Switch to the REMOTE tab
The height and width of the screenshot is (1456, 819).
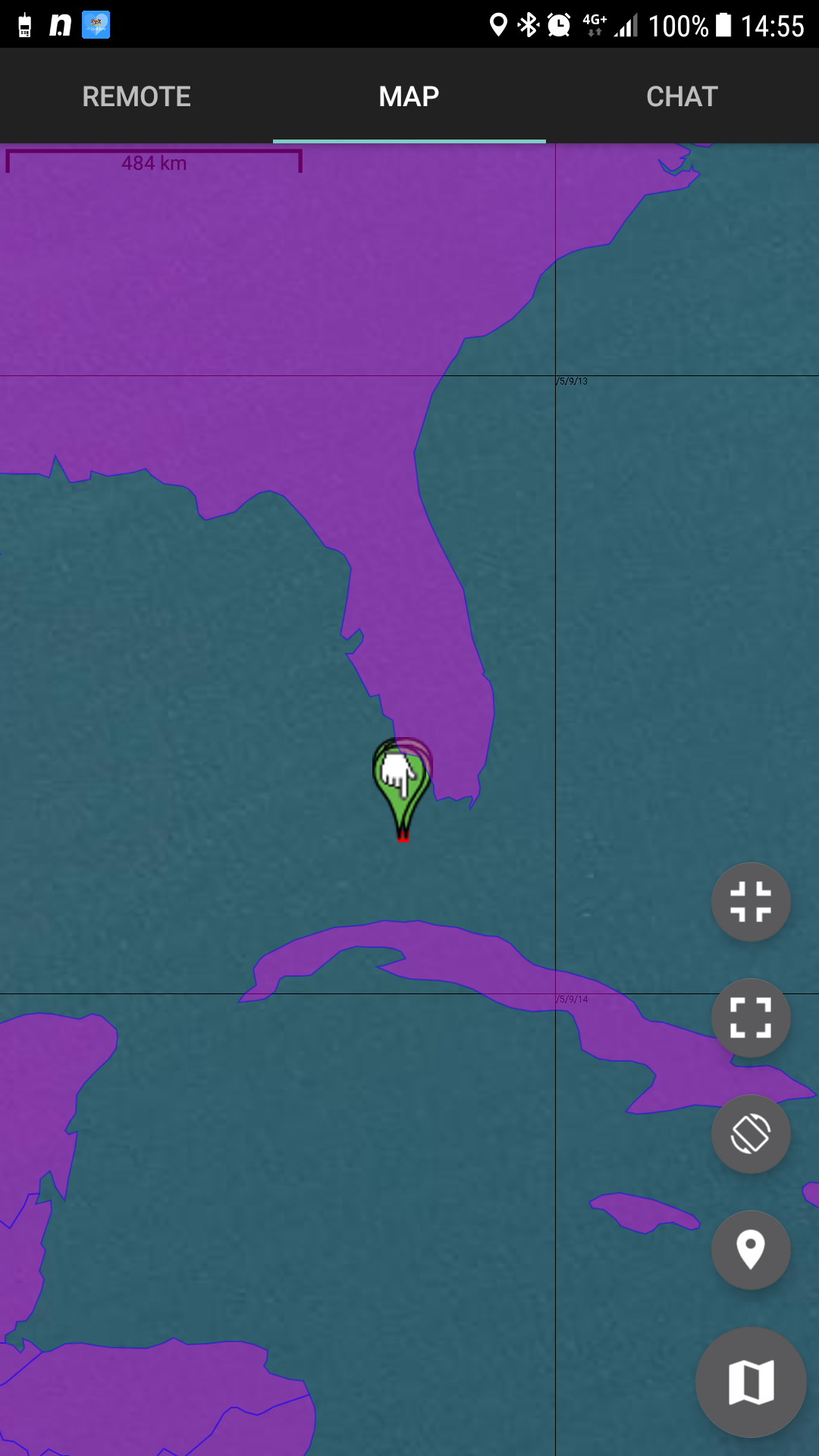click(x=136, y=96)
